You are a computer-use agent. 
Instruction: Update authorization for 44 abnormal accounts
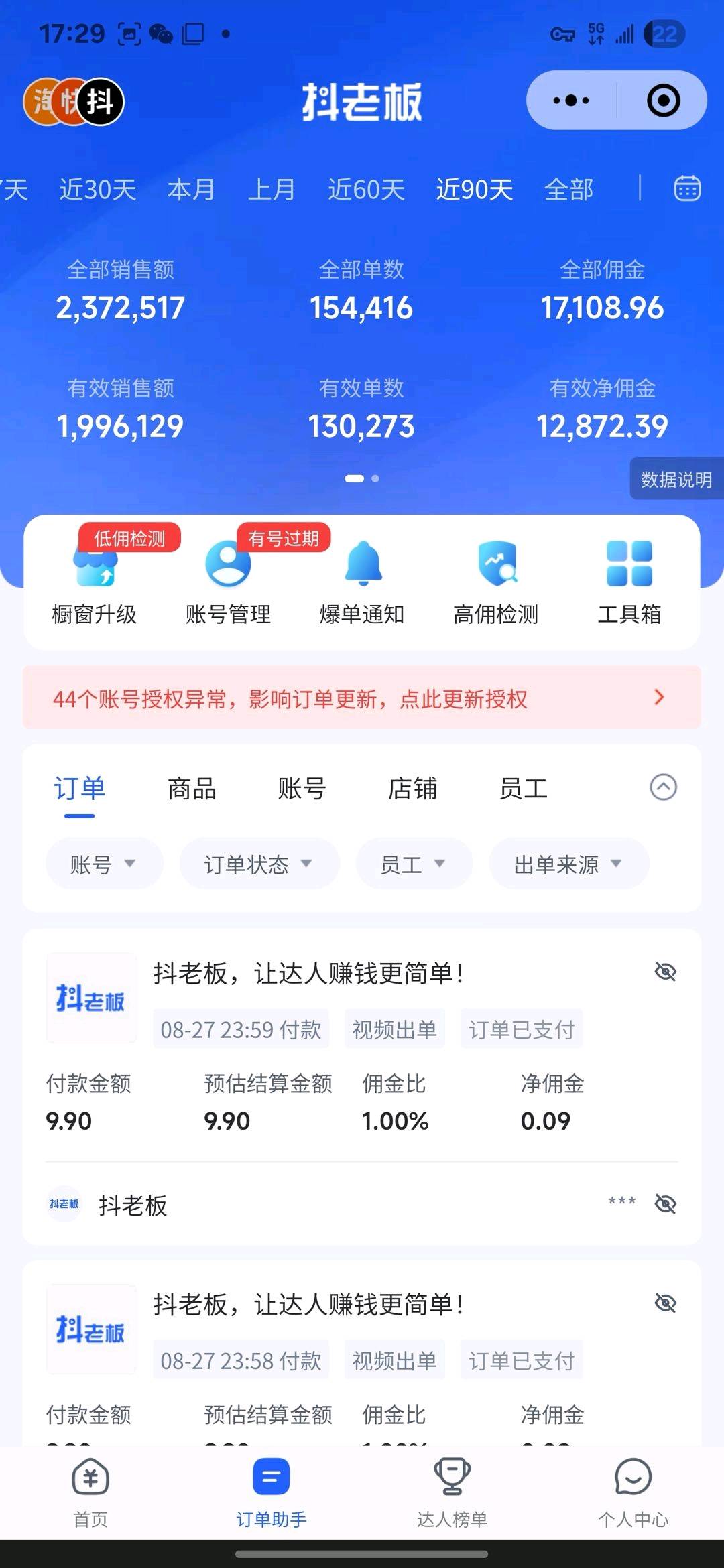coord(361,699)
